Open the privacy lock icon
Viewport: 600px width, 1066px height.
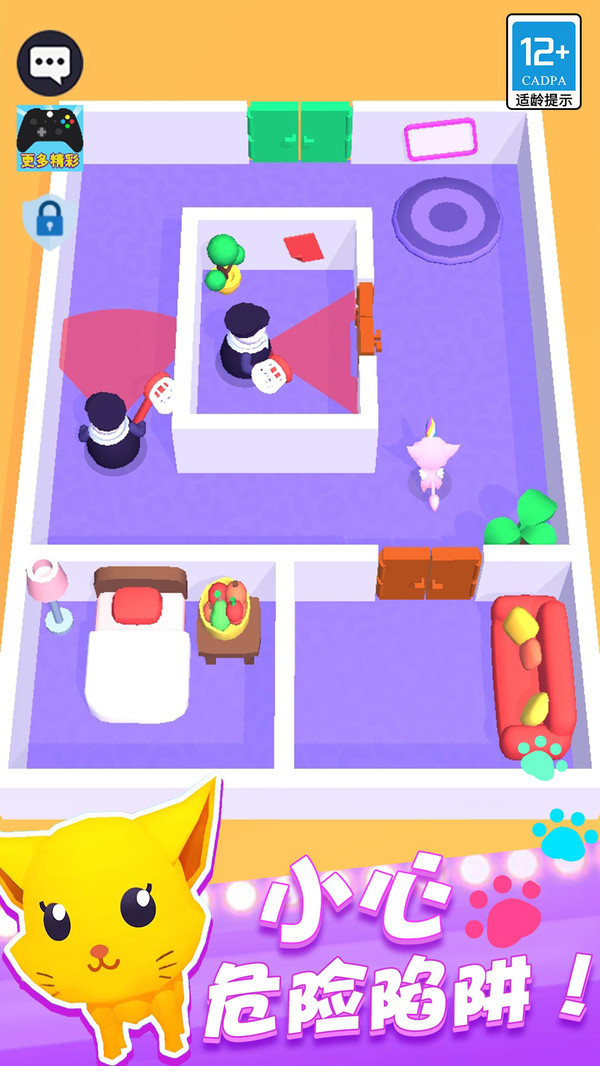pyautogui.click(x=48, y=218)
